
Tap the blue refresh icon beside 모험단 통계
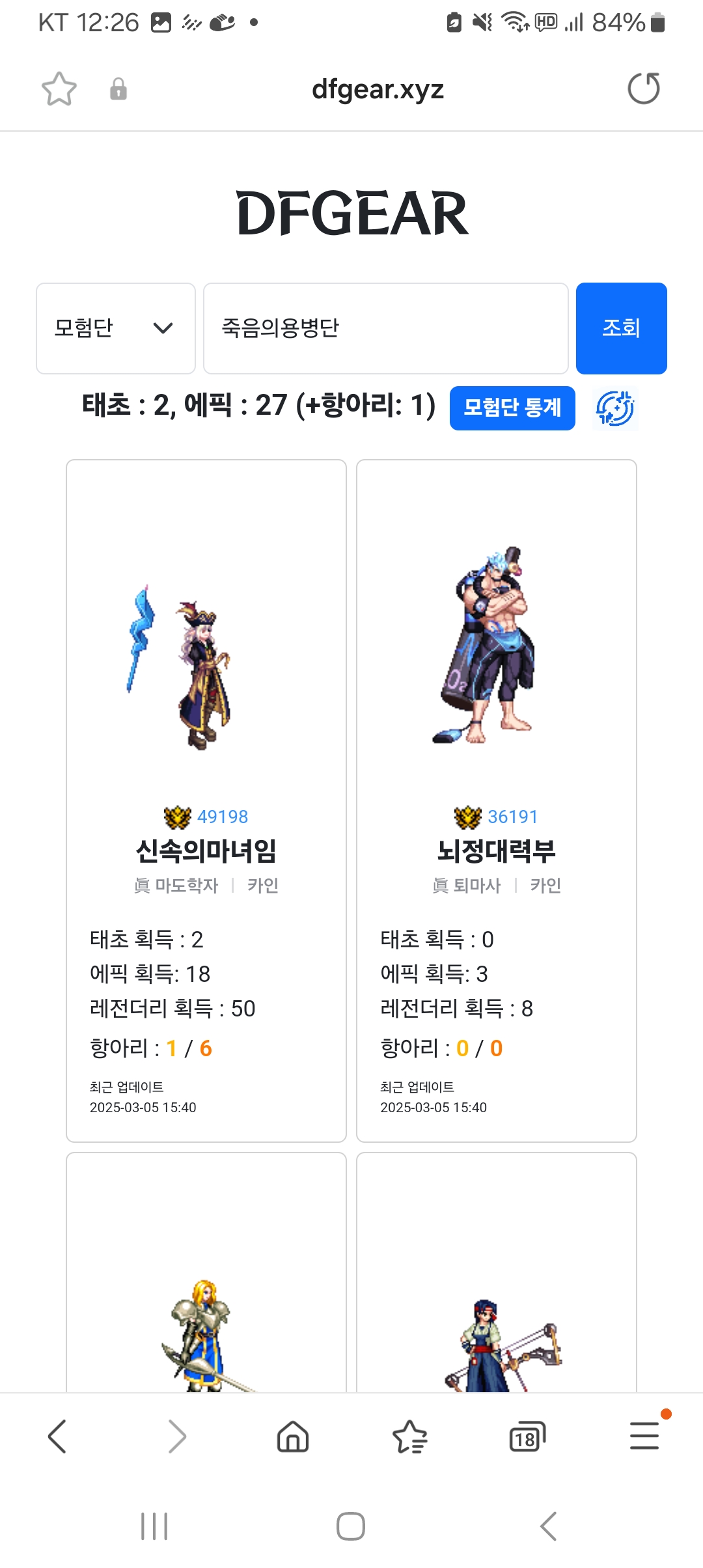[615, 408]
